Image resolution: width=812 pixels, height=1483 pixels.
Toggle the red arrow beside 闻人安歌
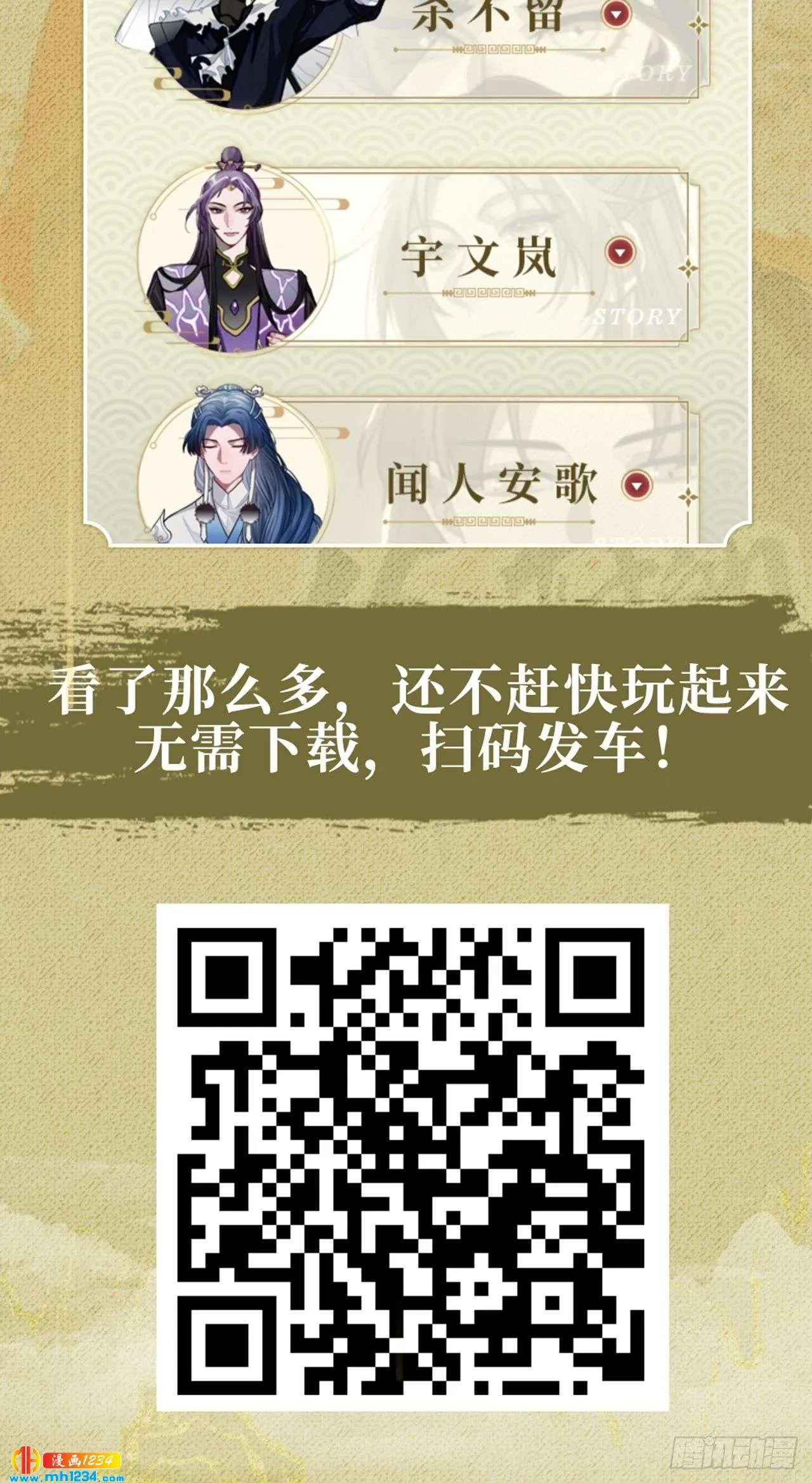[x=636, y=484]
